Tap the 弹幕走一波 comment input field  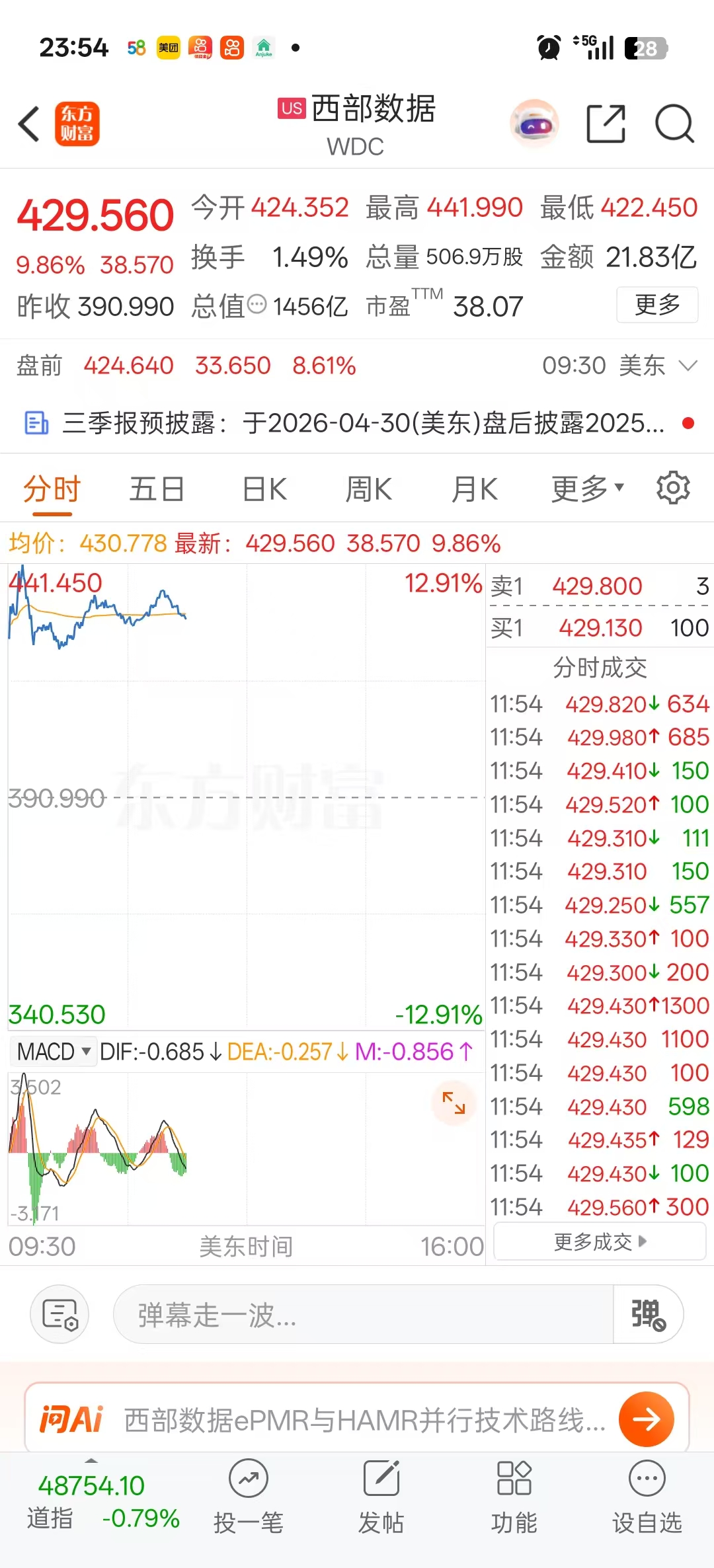pos(364,1315)
